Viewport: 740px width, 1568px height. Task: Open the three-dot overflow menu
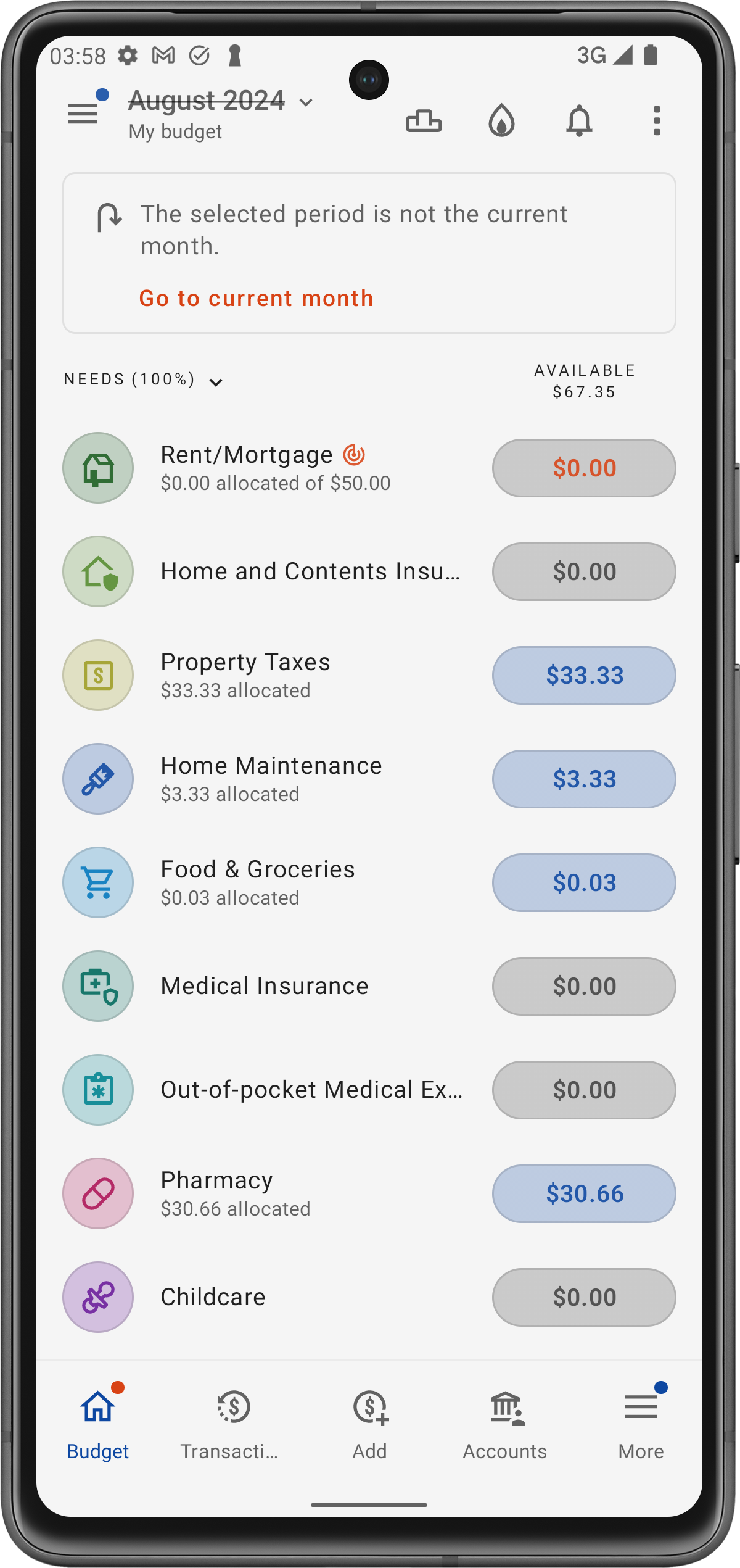pos(657,120)
